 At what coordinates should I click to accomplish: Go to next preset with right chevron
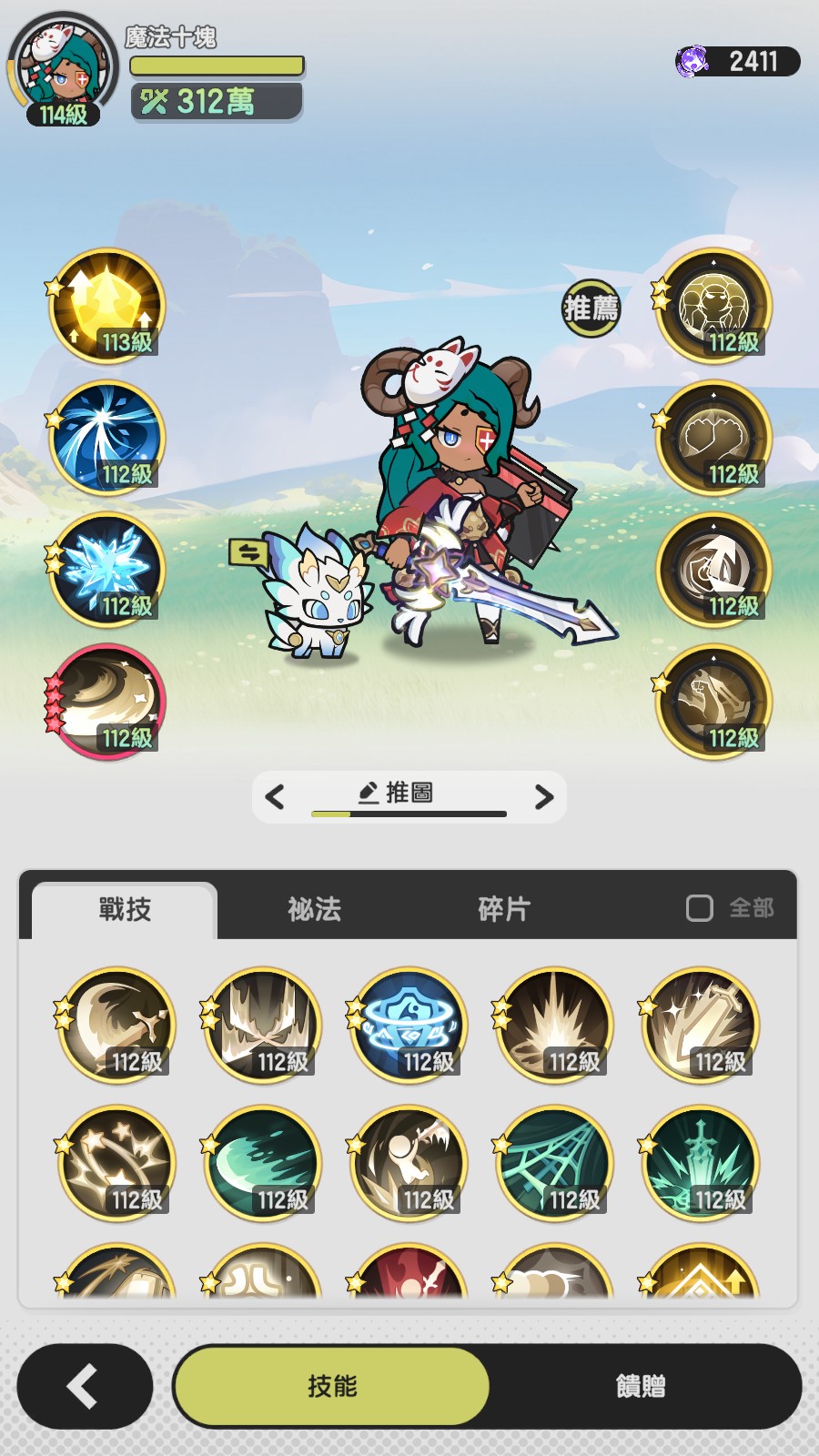pos(543,797)
